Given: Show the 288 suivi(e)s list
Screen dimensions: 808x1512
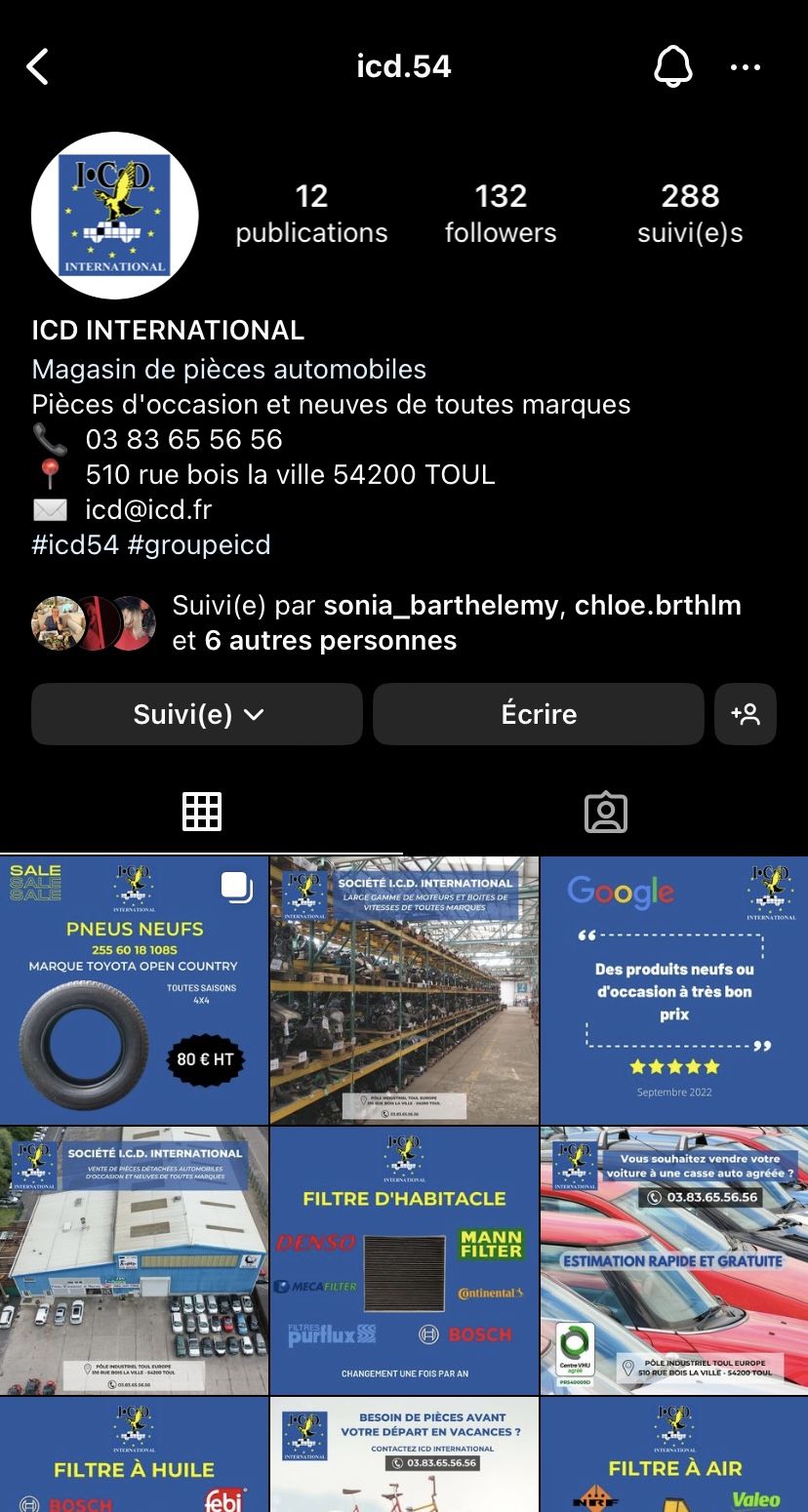Looking at the screenshot, I should tap(690, 214).
